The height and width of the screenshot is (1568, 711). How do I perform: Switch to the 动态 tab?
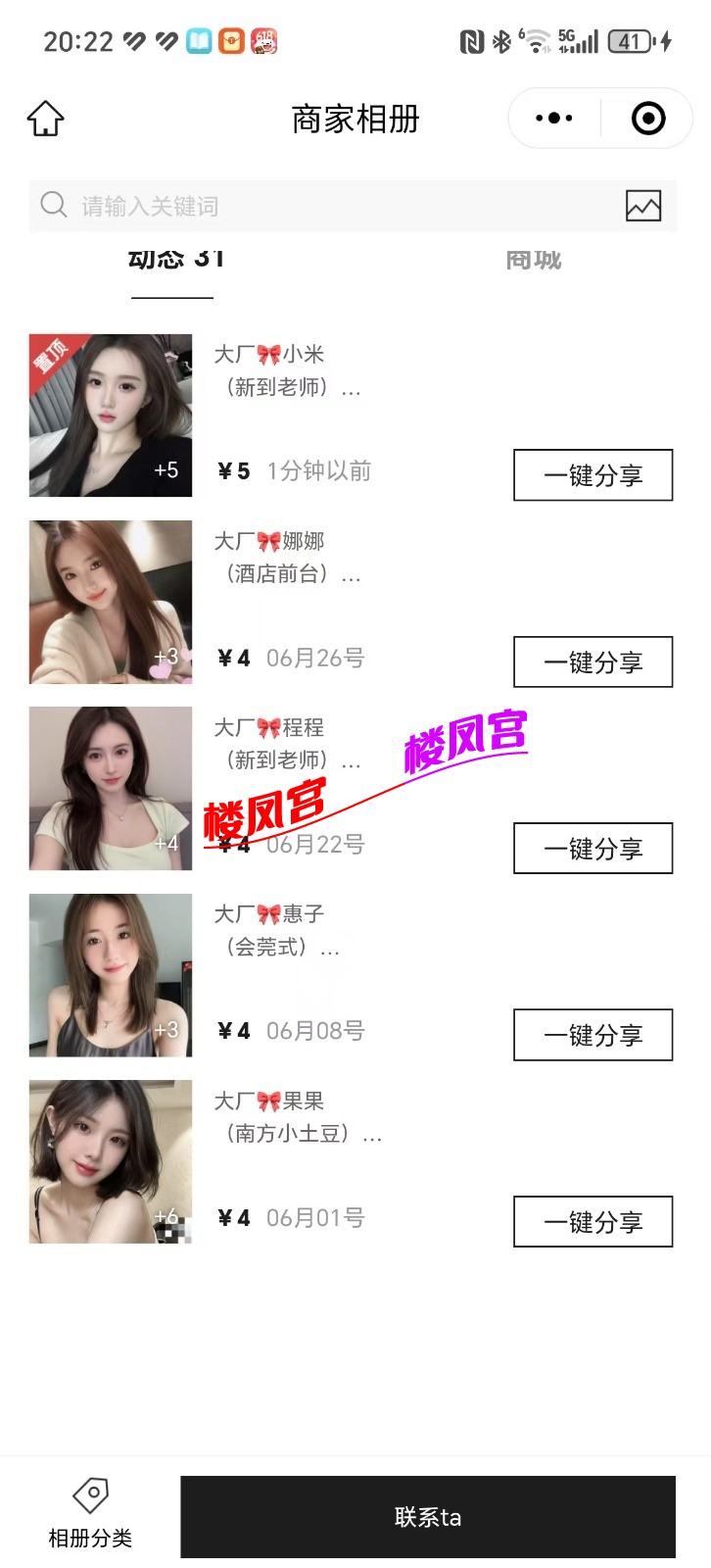(172, 261)
